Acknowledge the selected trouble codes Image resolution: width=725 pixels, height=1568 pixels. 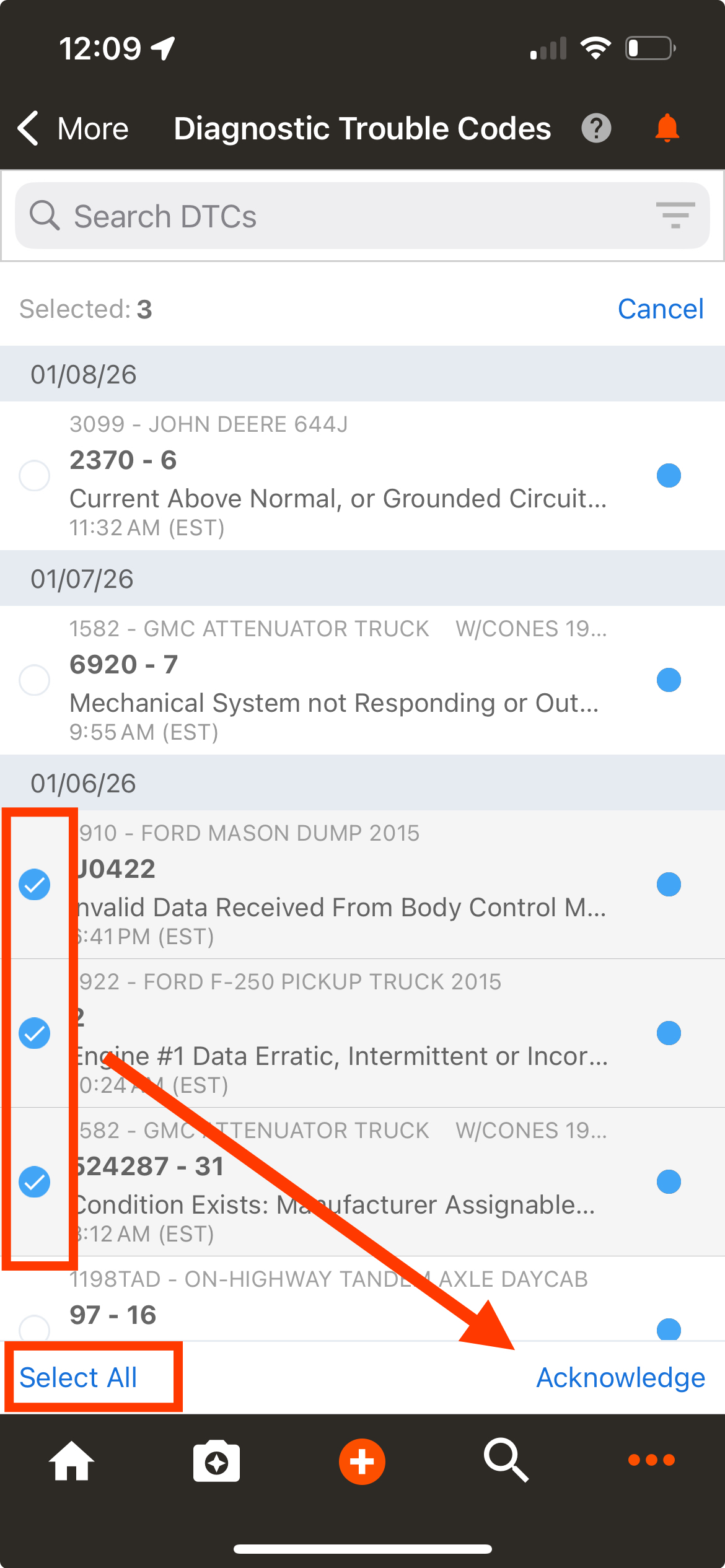coord(620,1378)
